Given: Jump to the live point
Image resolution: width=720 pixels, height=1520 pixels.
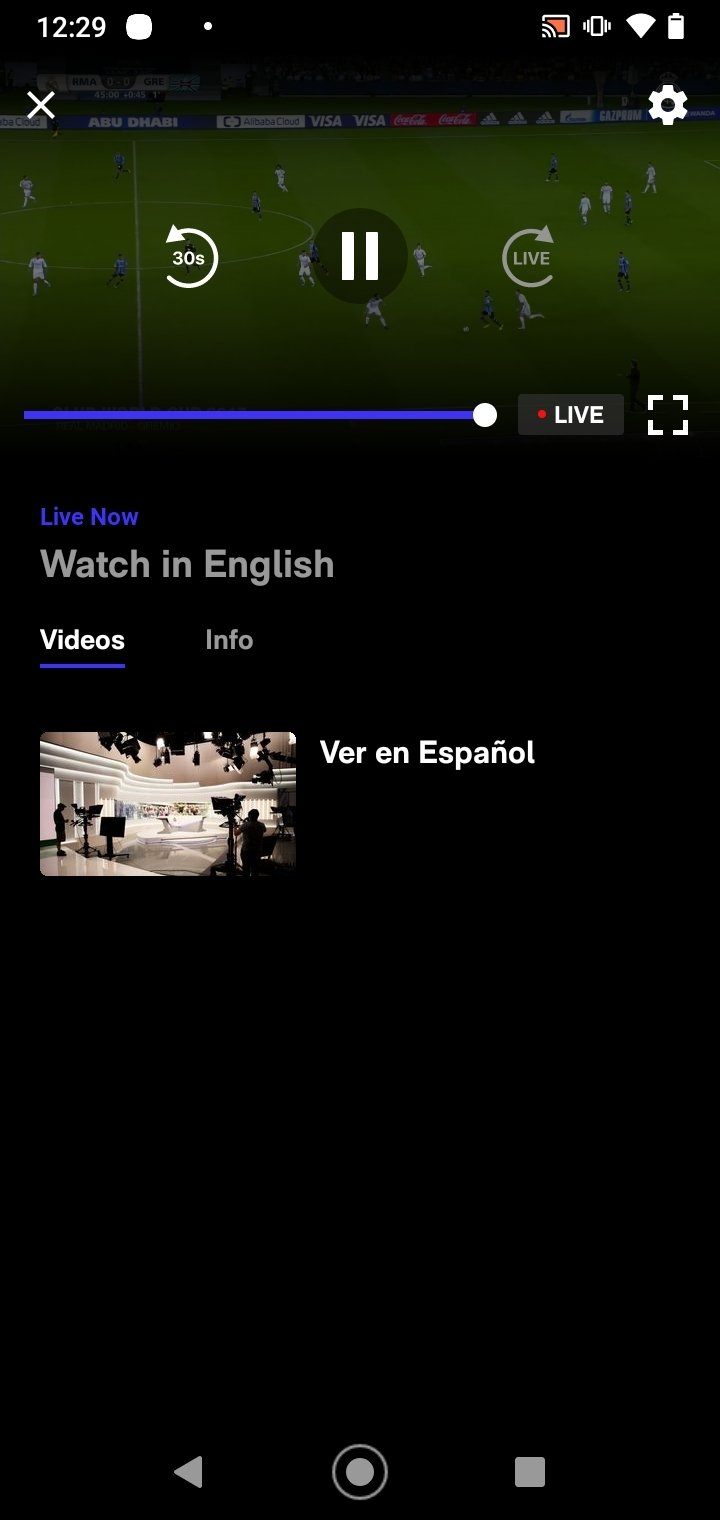Looking at the screenshot, I should 529,257.
